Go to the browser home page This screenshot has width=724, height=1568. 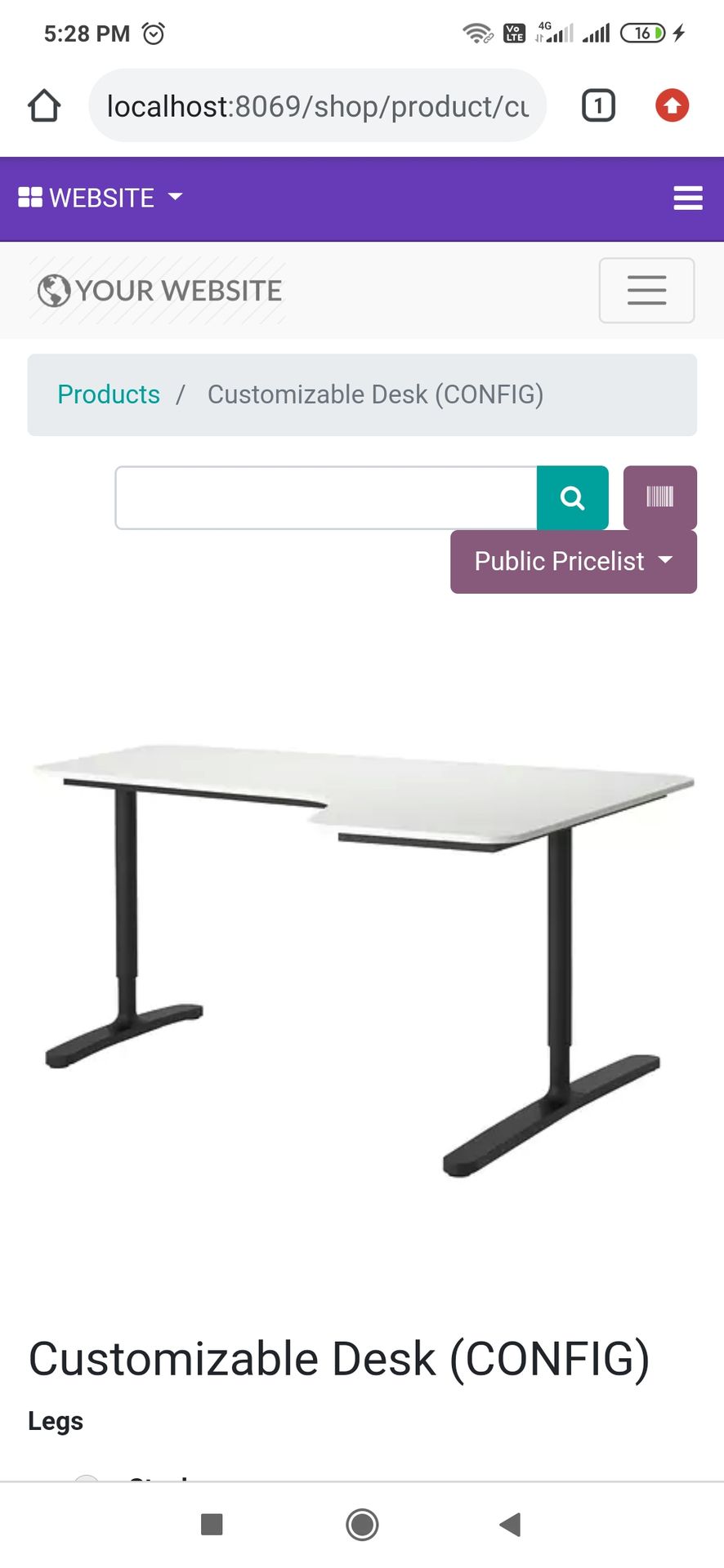44,106
